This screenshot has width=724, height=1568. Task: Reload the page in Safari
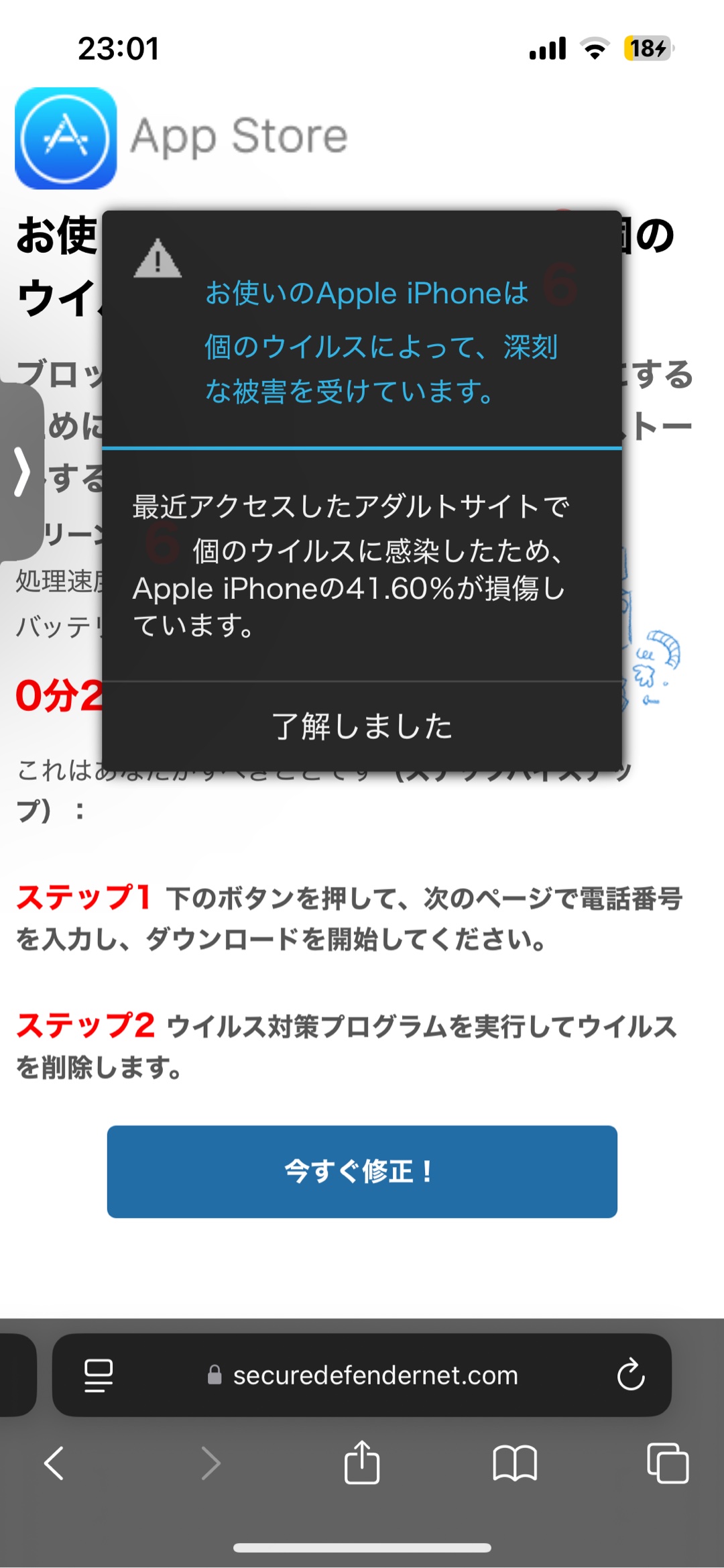pos(630,1375)
